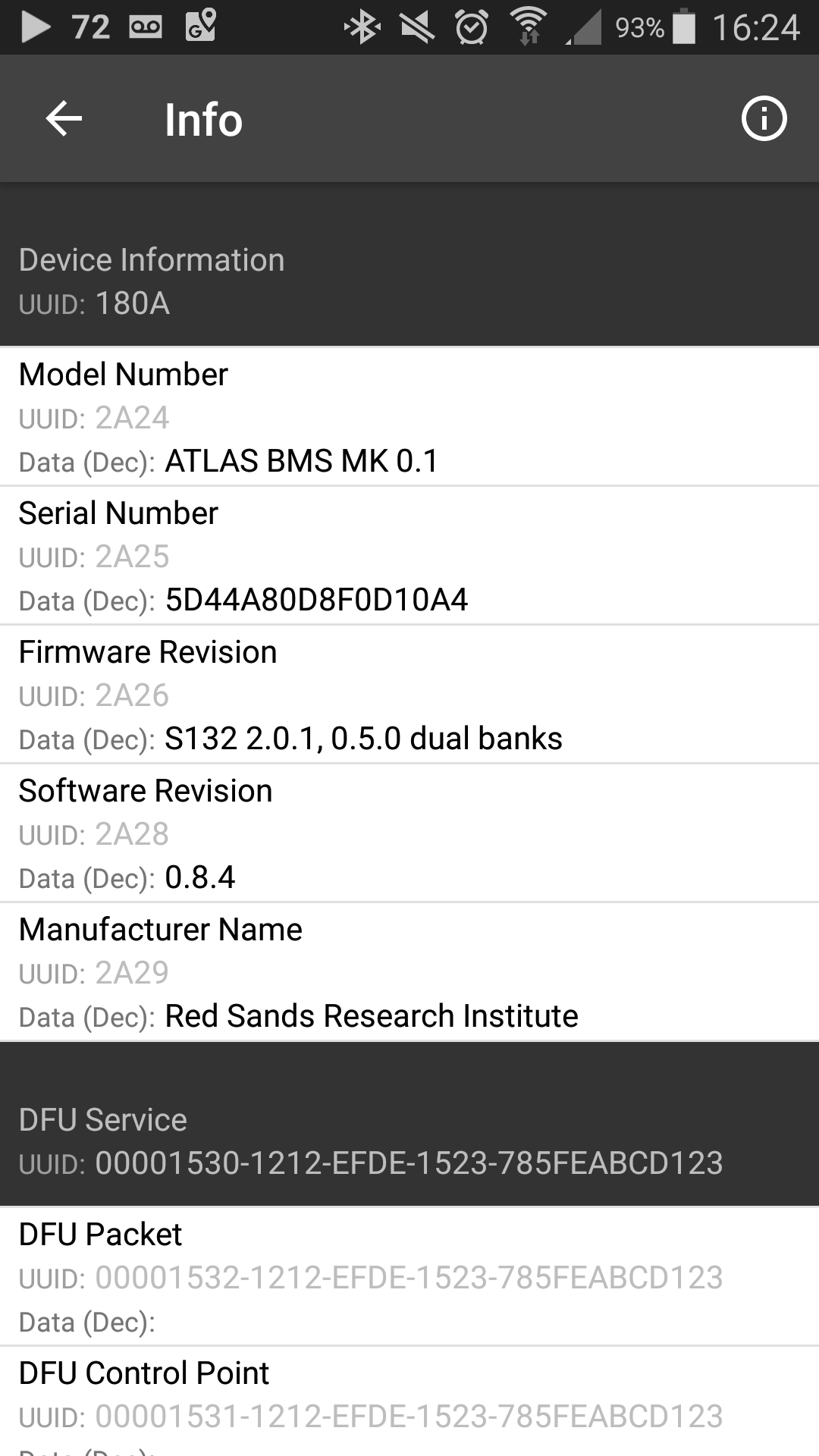Open the Serial Number characteristic row
This screenshot has height=1456, width=819.
coord(409,556)
